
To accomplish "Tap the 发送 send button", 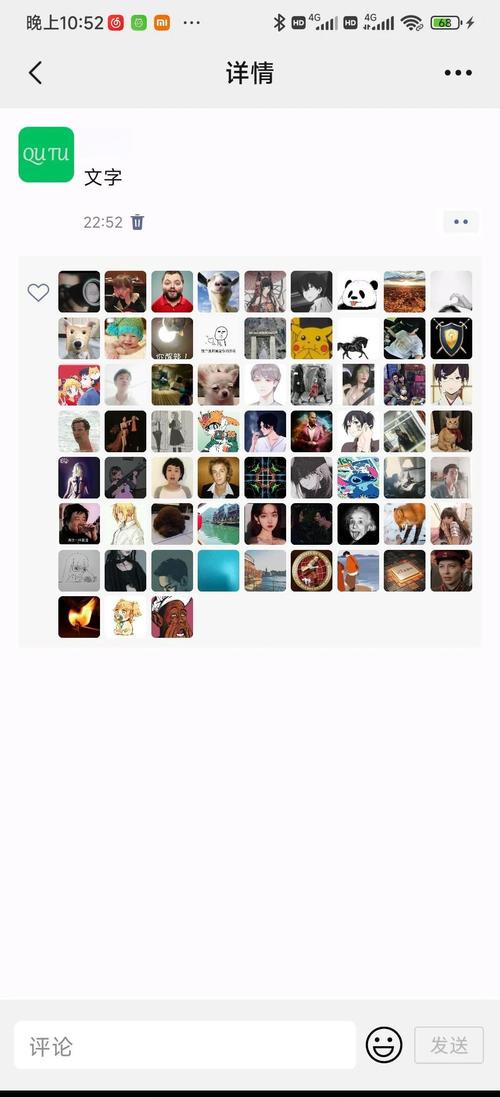I will click(449, 1045).
